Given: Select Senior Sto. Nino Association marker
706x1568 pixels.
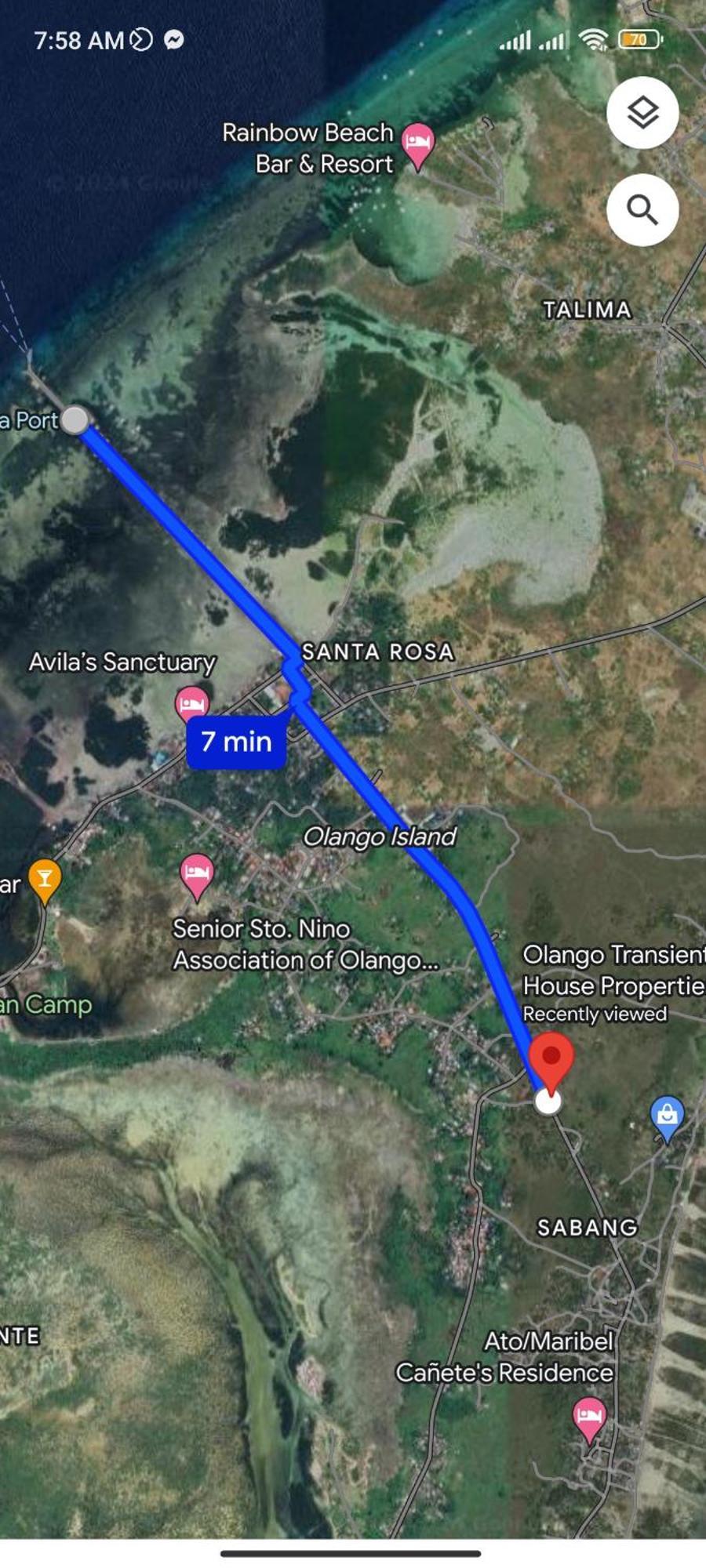Looking at the screenshot, I should (197, 873).
